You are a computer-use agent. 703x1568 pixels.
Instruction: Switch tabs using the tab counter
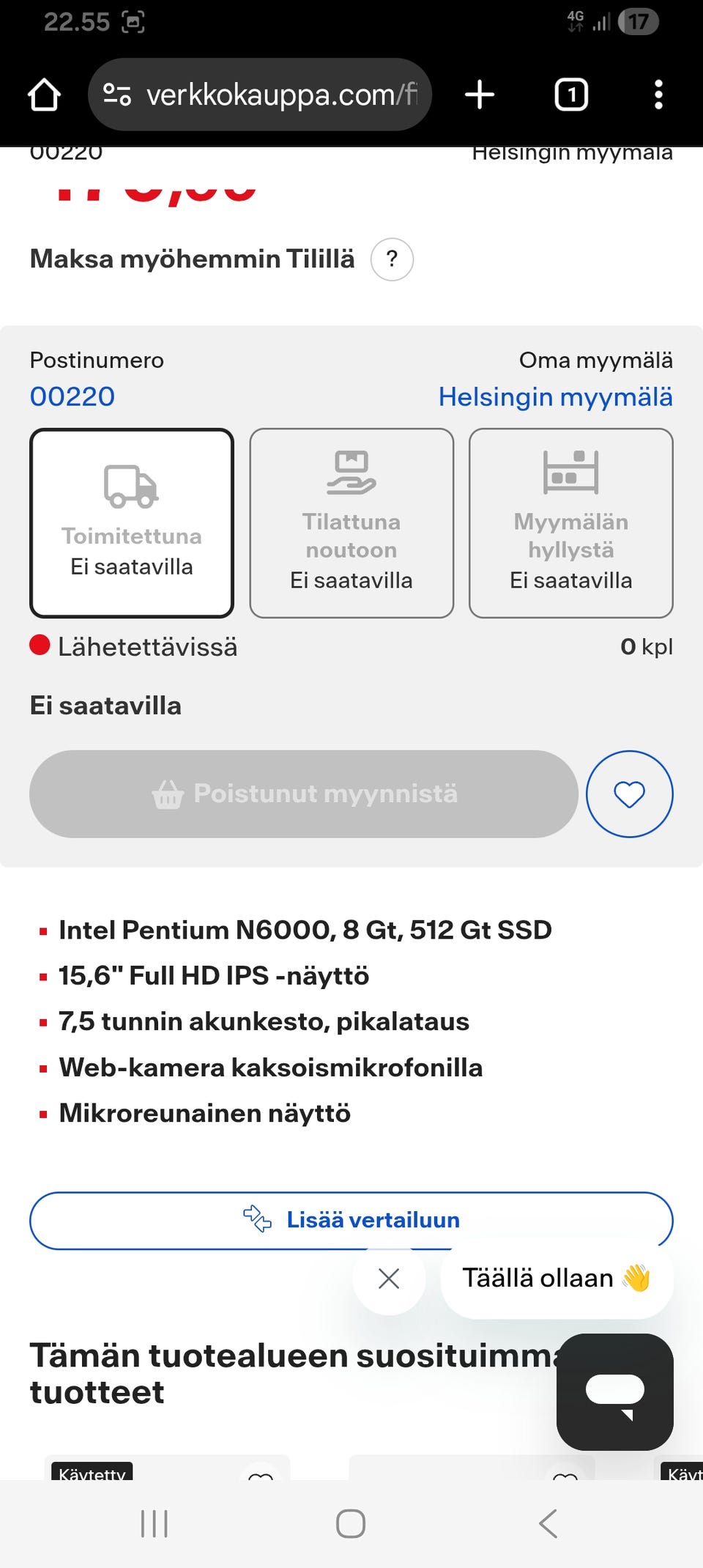coord(570,94)
